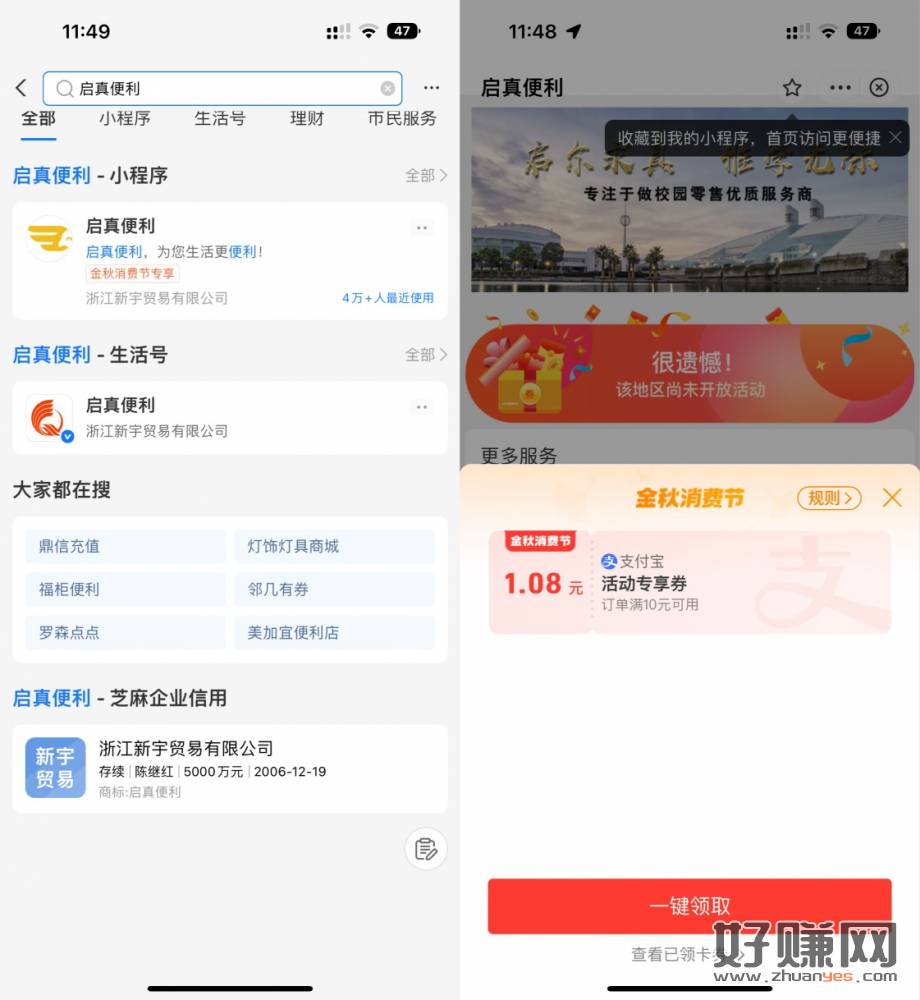Tap the search box containing 启真便利

[220, 88]
